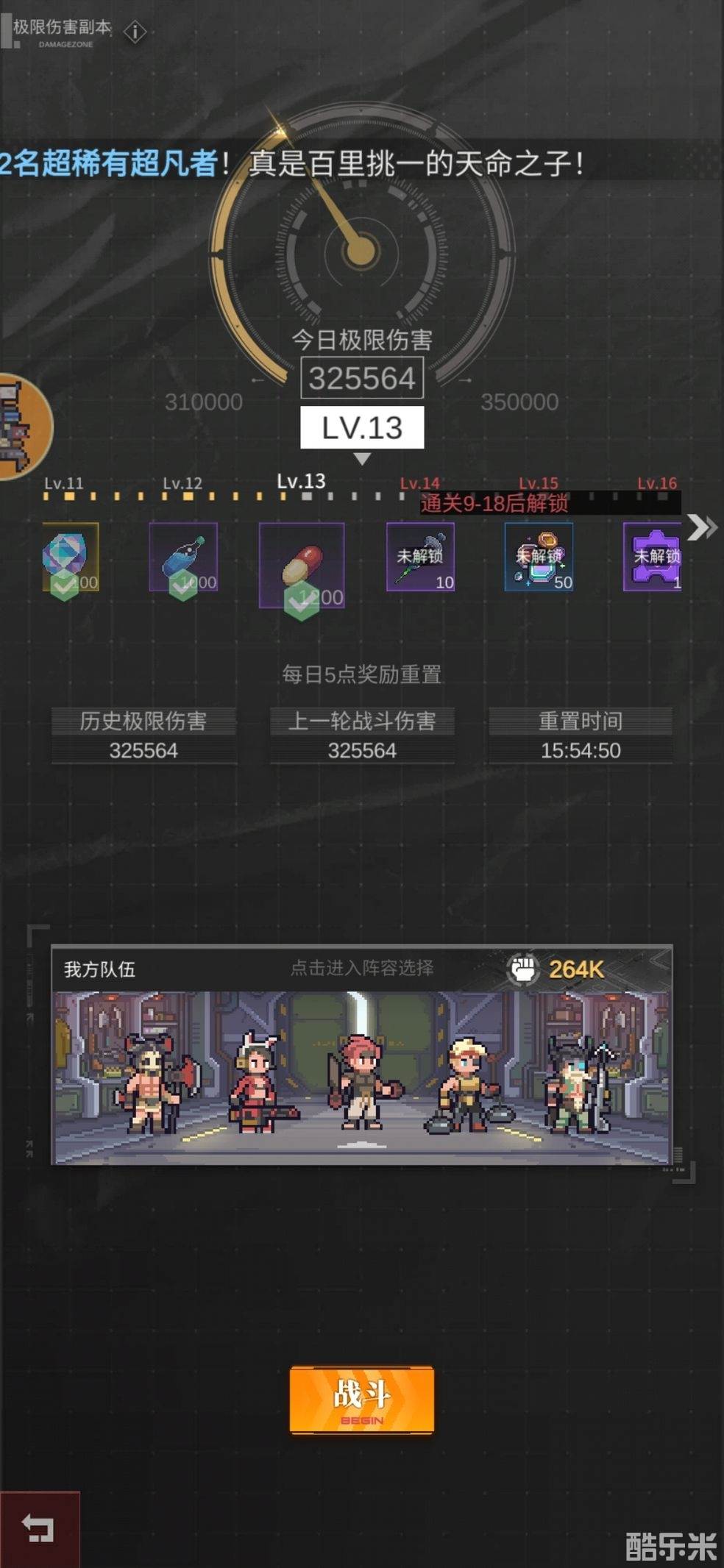The image size is (724, 1568).
Task: Check locked Lv.16 puzzle piece reward
Action: 653,557
